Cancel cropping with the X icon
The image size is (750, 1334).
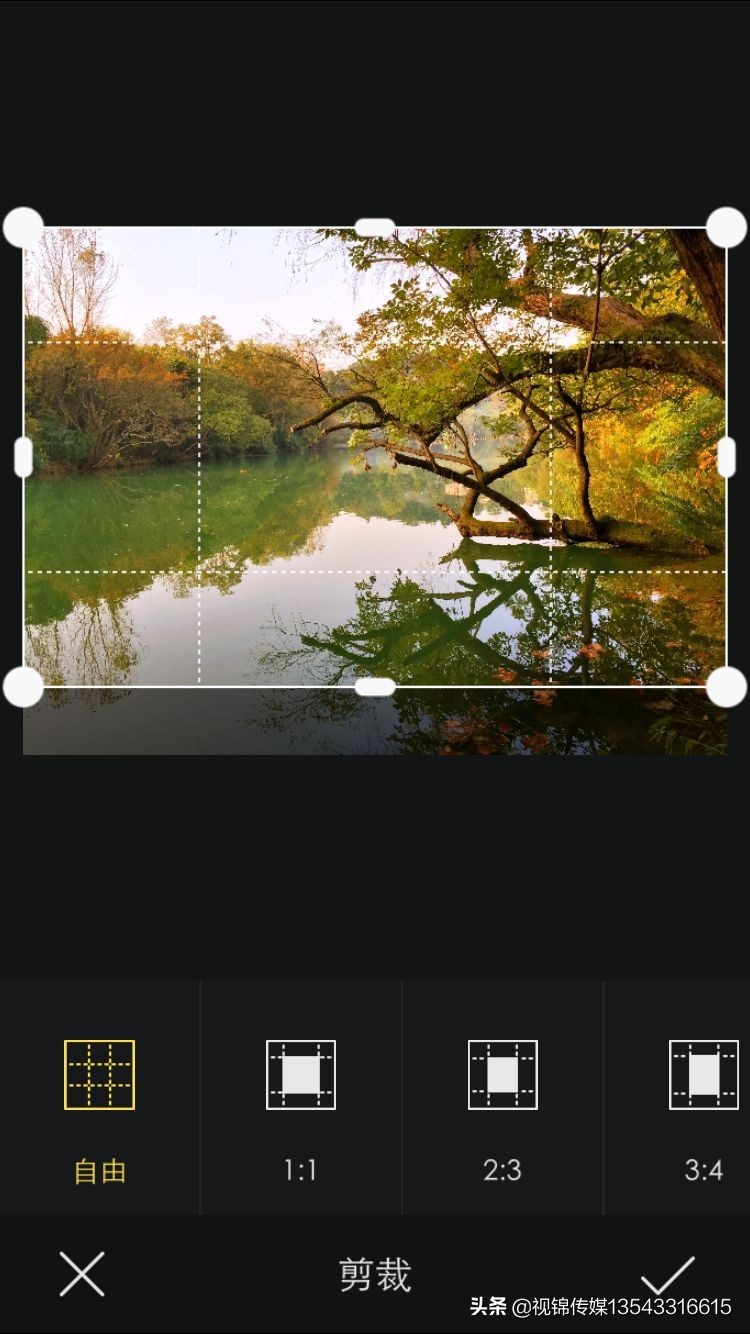coord(82,1275)
